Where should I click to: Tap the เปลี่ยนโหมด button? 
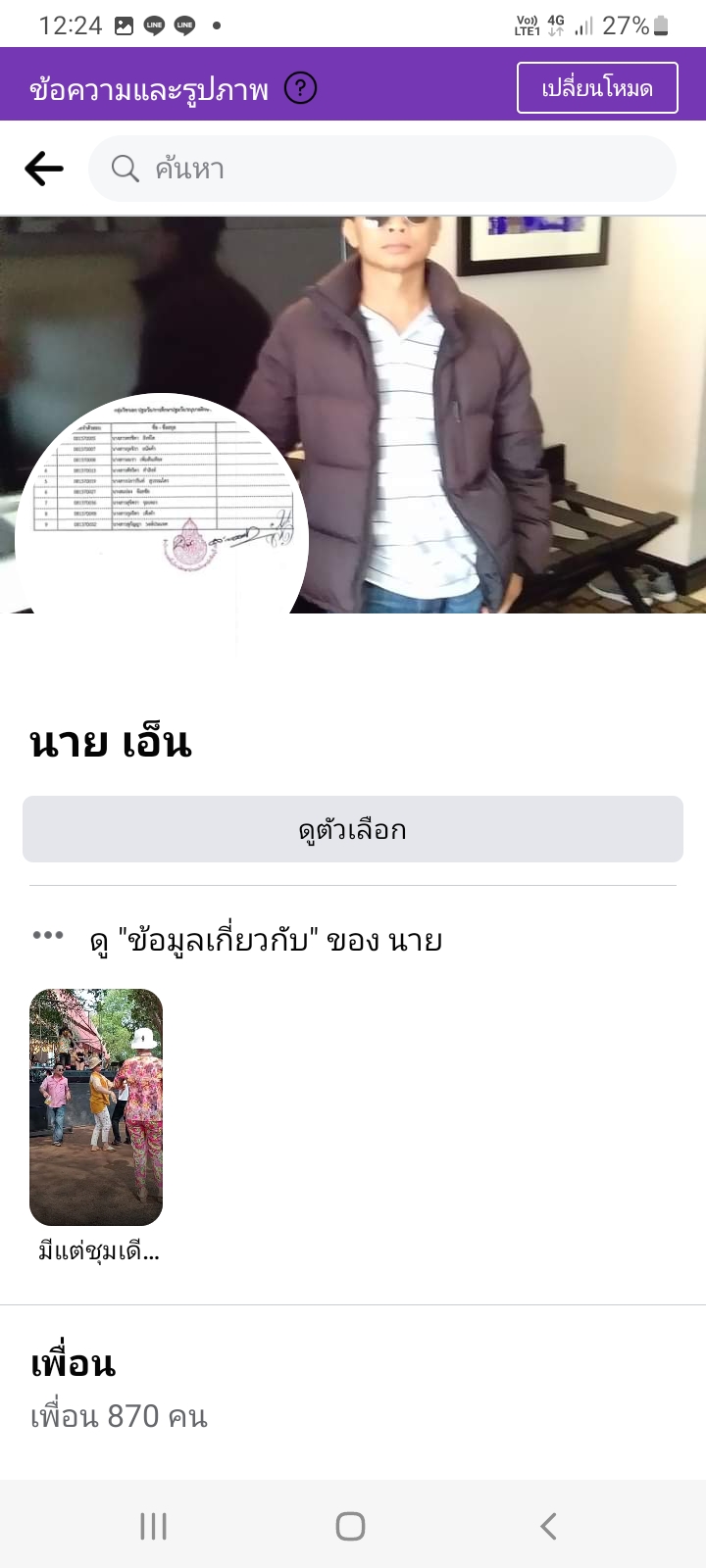[597, 88]
